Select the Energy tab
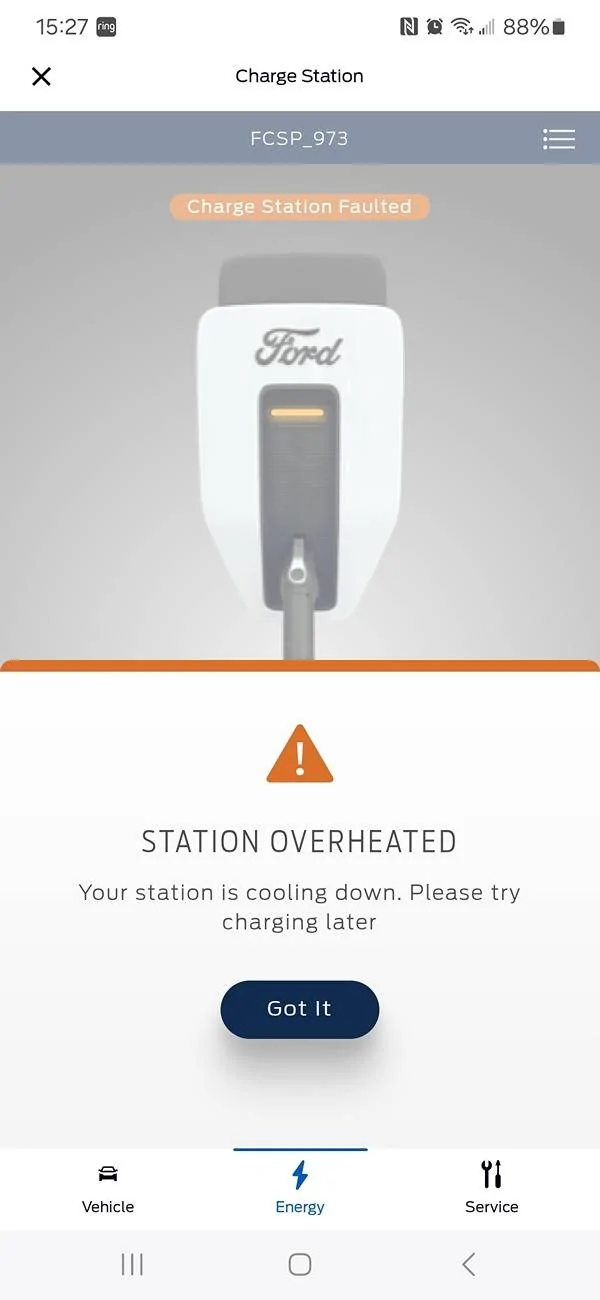Screen dimensions: 600x1300 pyautogui.click(x=300, y=1188)
